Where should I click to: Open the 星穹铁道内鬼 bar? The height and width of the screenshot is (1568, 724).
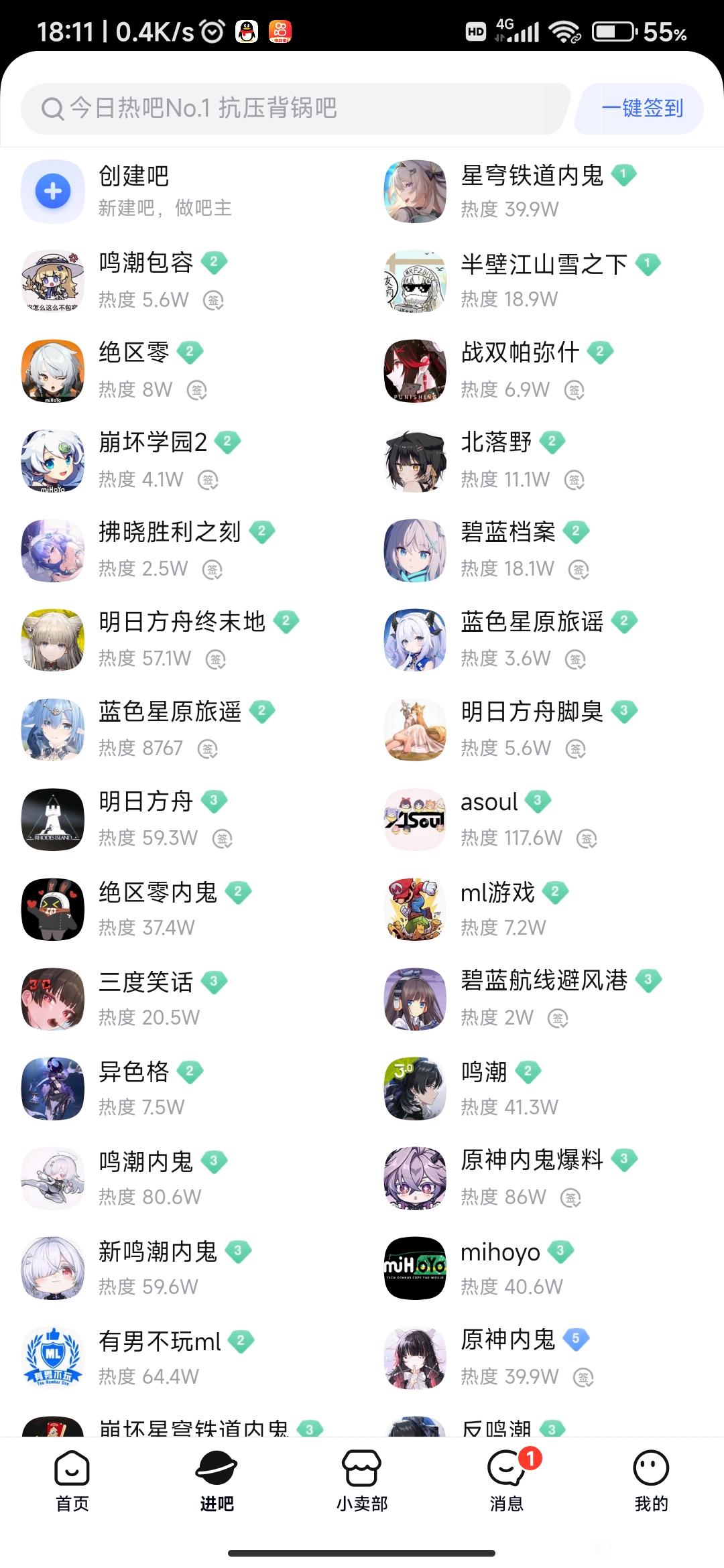point(532,176)
